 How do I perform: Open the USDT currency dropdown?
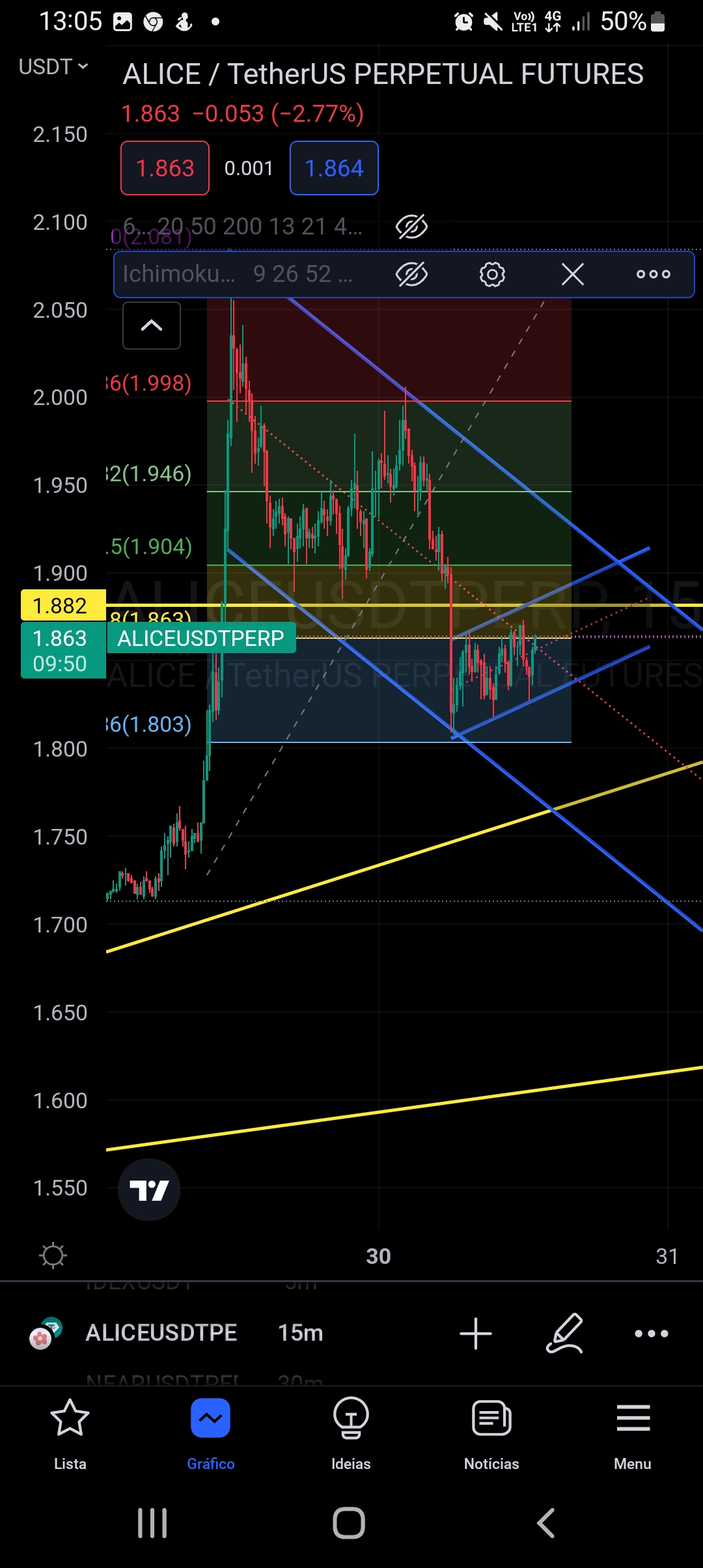(x=53, y=66)
